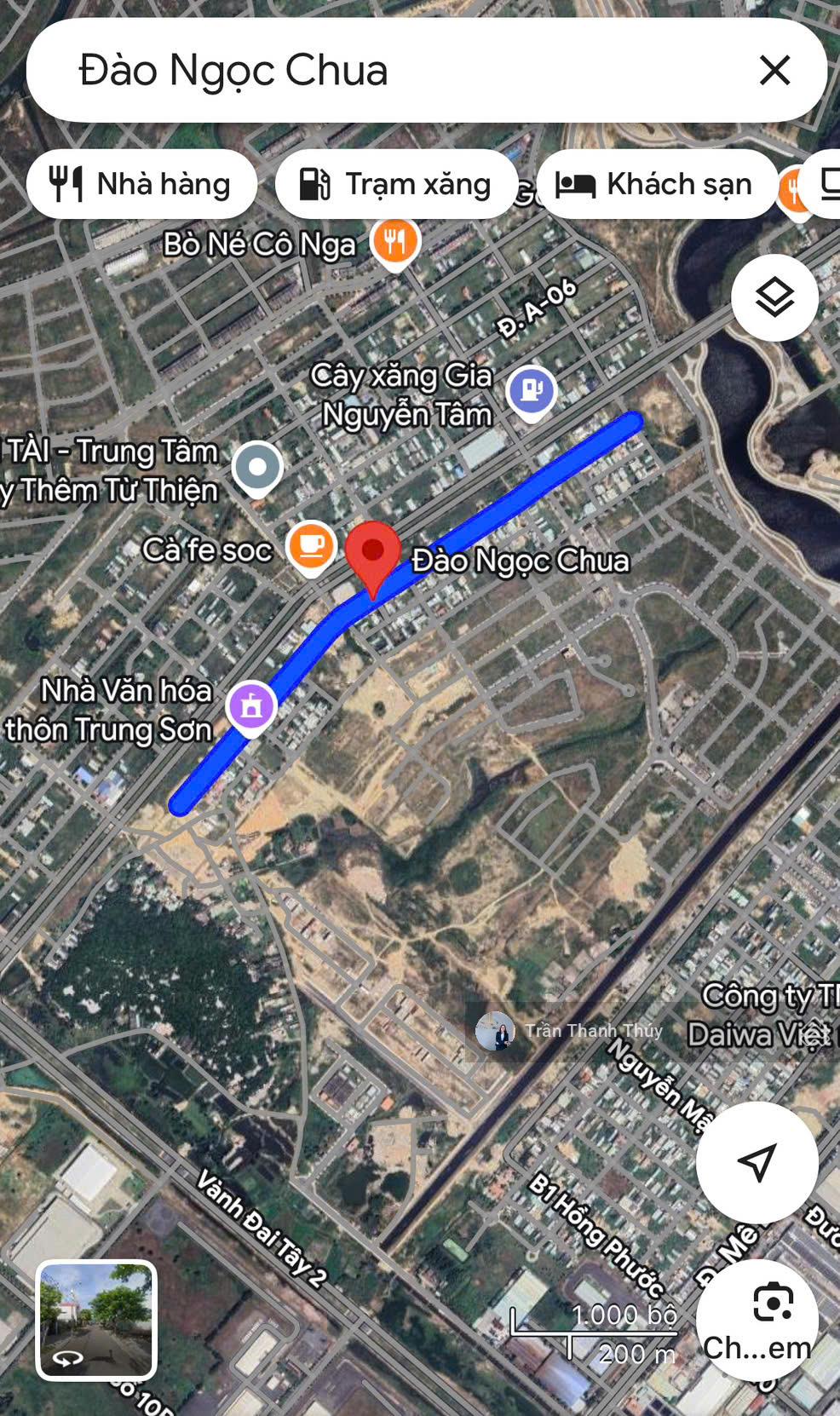The height and width of the screenshot is (1416, 840).
Task: Toggle the Trạm xăng filter chip
Action: coord(395,183)
